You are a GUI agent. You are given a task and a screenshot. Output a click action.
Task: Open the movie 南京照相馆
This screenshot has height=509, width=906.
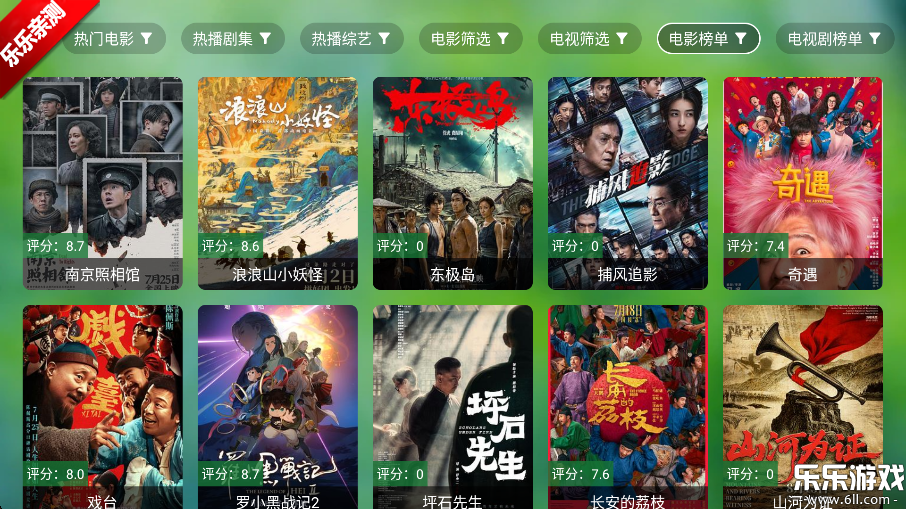(103, 183)
